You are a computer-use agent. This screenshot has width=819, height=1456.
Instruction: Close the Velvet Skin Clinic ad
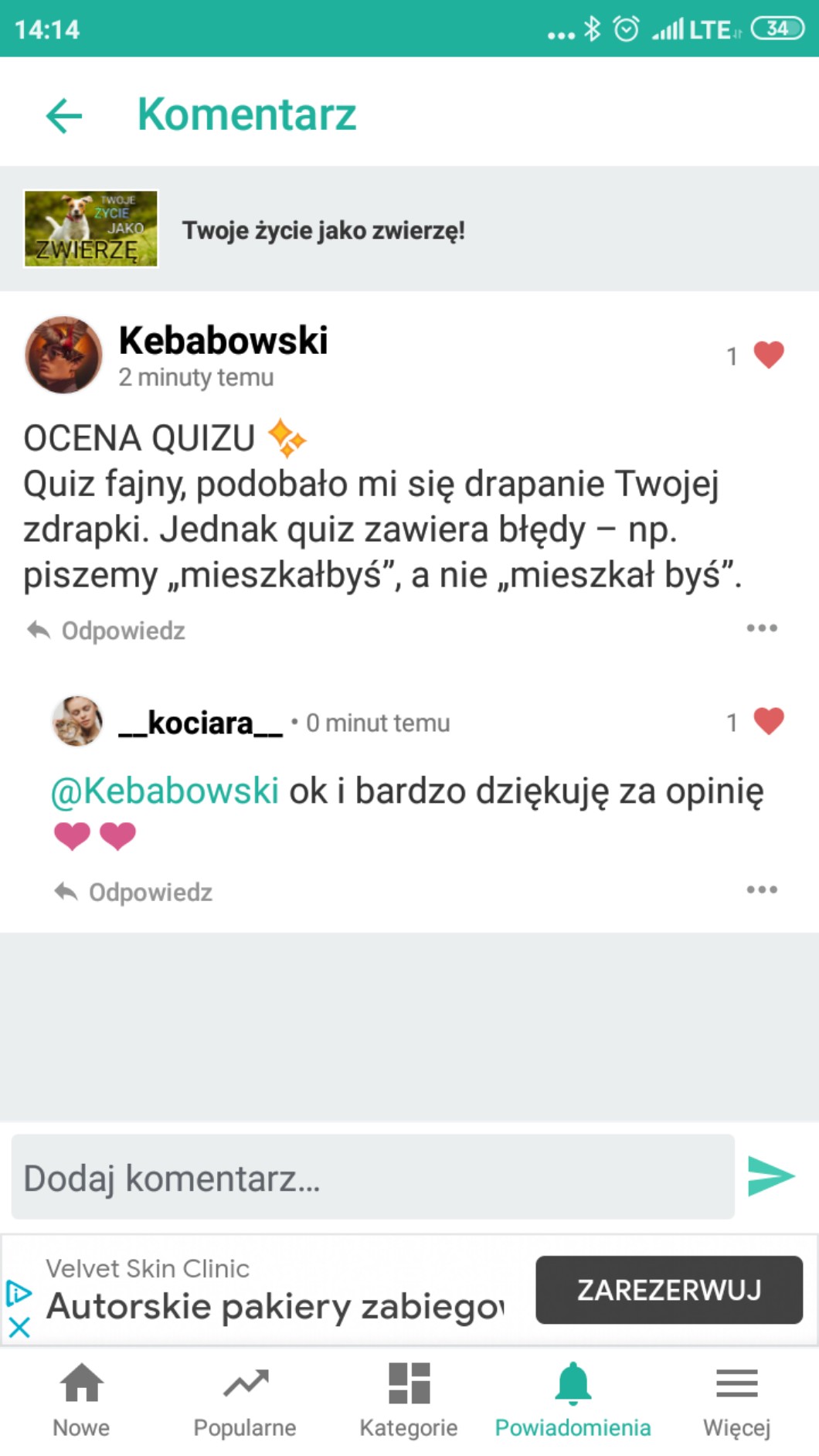pos(19,1328)
